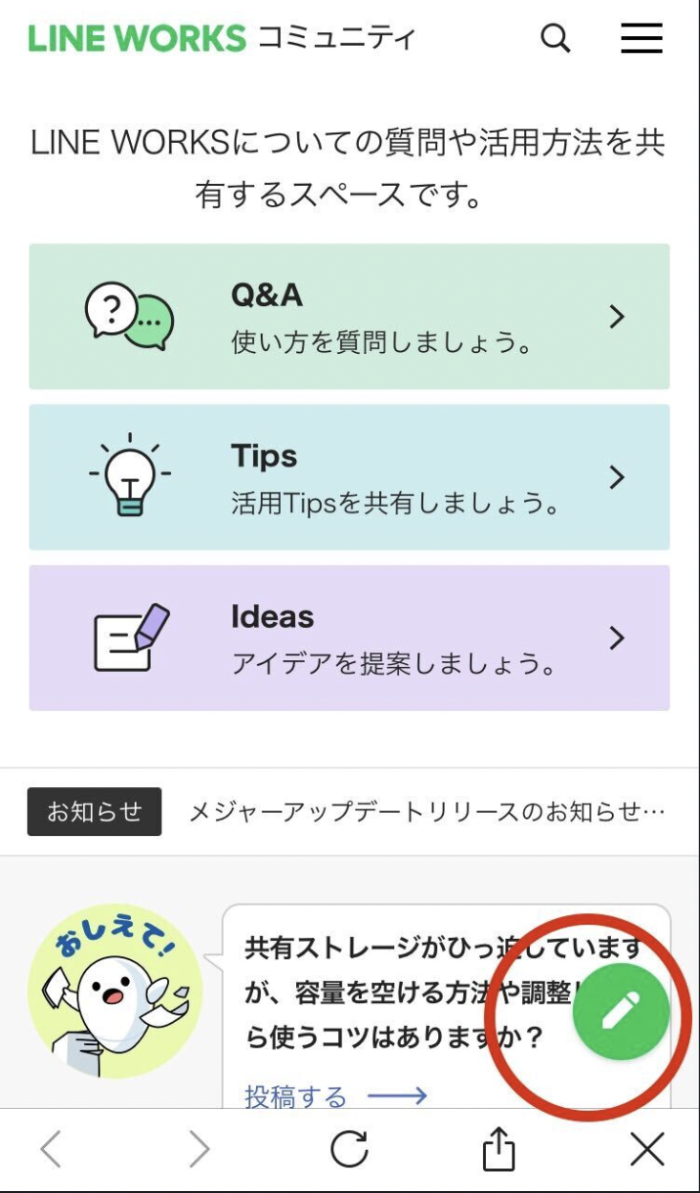
Task: Go forward with browser forward arrow
Action: click(199, 1148)
